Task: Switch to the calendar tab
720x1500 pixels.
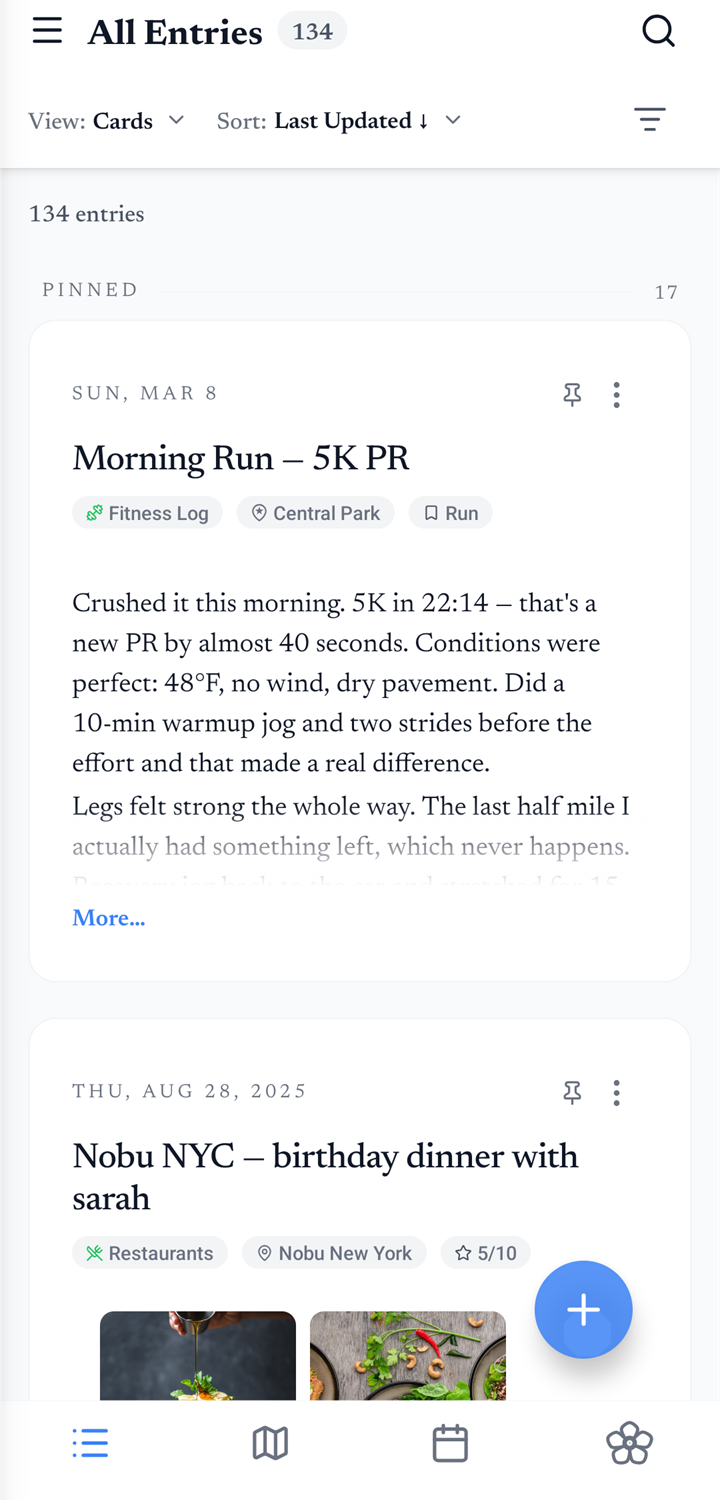Action: point(450,1443)
